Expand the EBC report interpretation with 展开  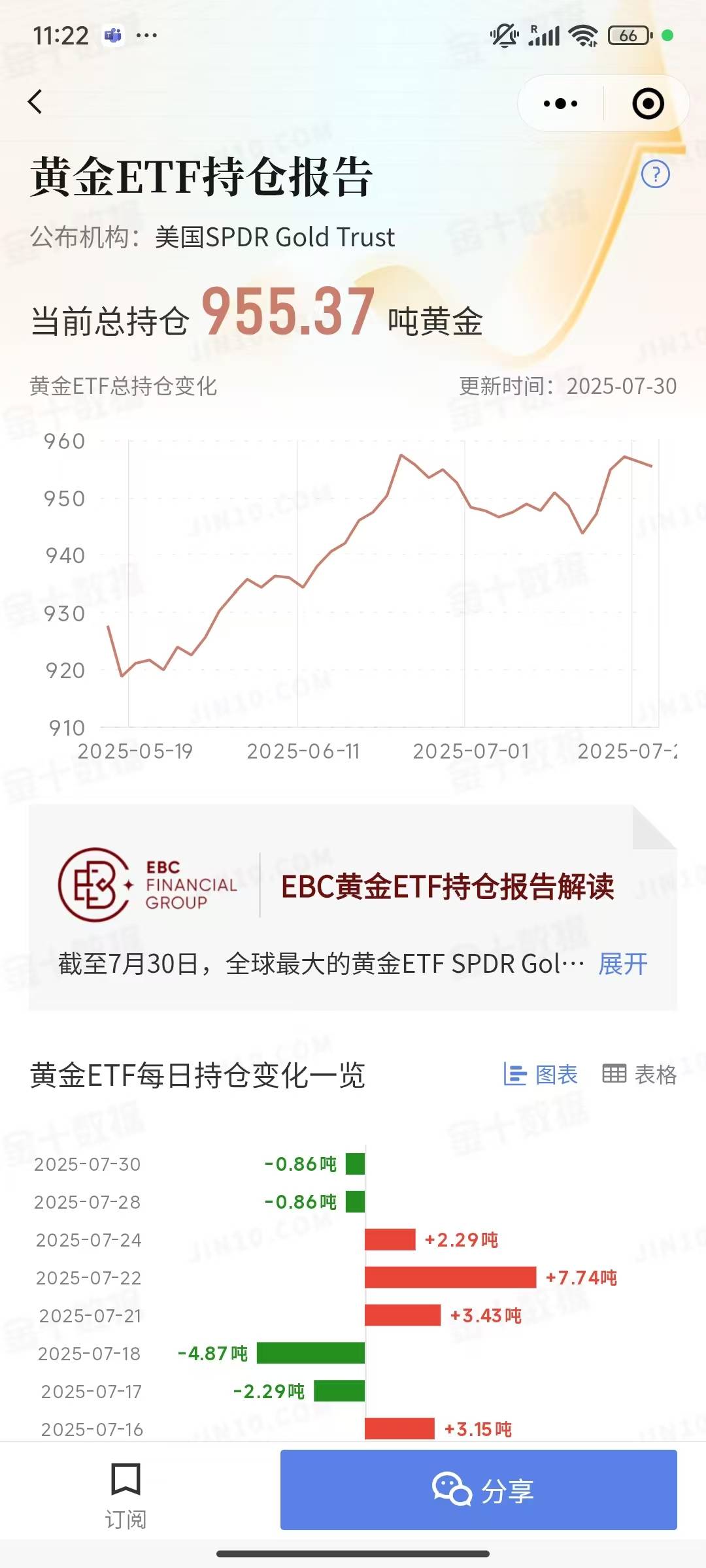point(623,964)
